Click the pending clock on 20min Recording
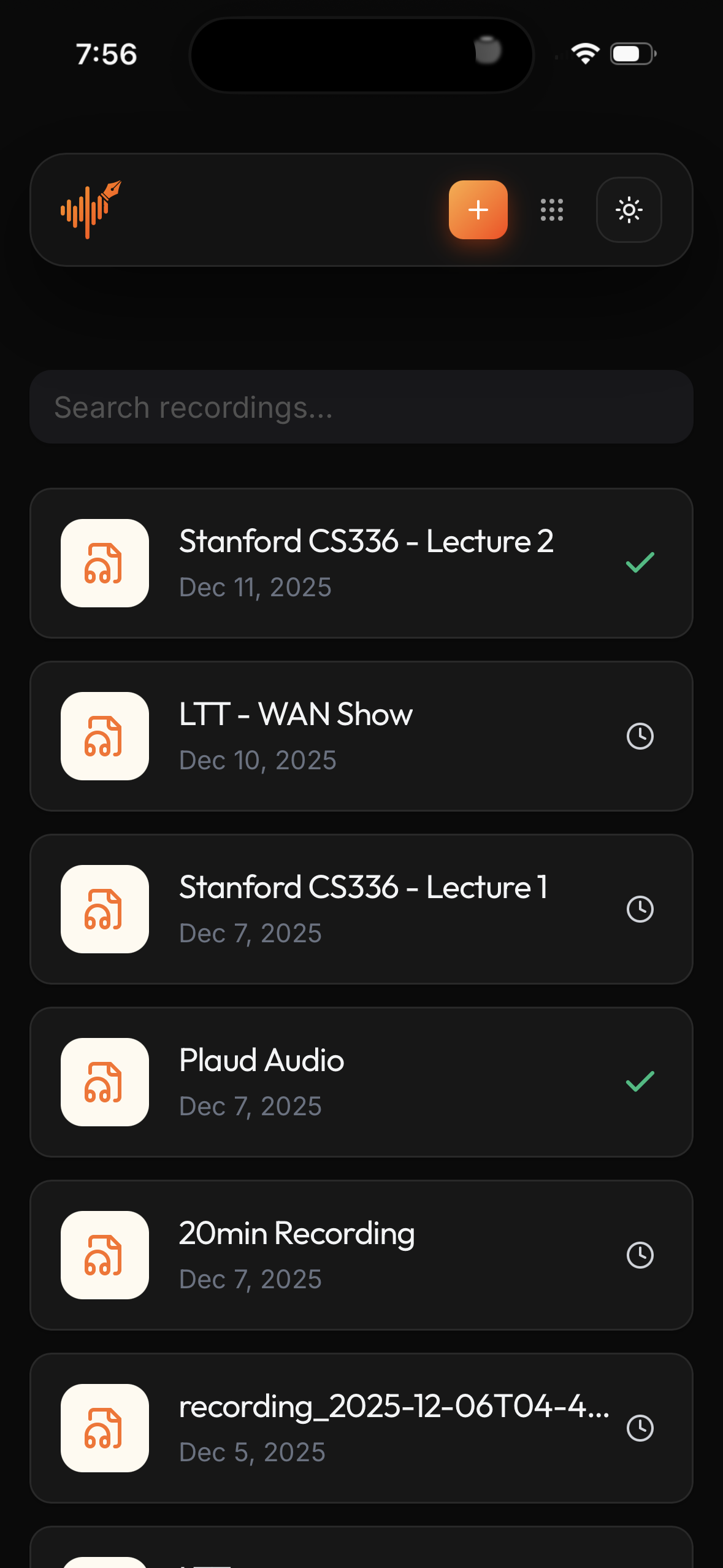This screenshot has height=1568, width=723. pyautogui.click(x=640, y=1256)
